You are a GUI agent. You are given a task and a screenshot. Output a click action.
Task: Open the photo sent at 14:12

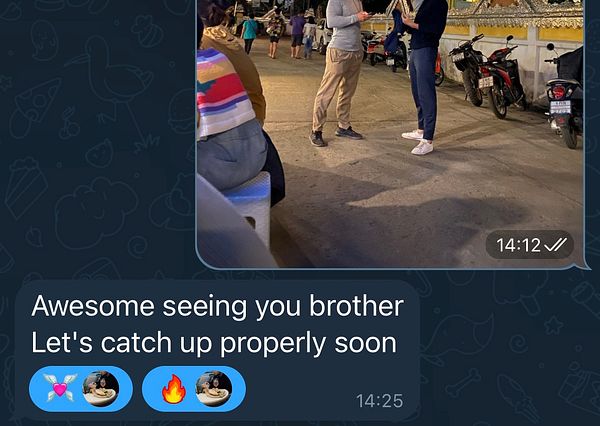click(x=390, y=130)
